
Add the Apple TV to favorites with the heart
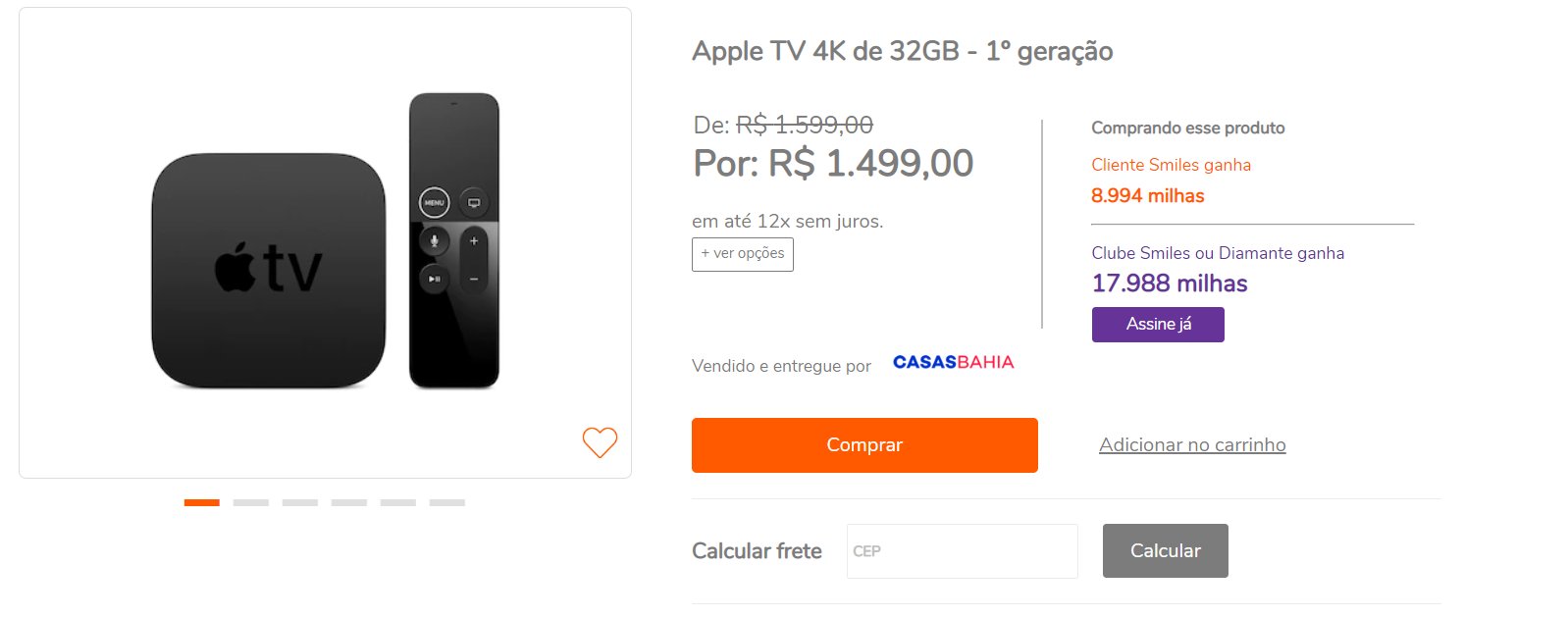(x=600, y=442)
